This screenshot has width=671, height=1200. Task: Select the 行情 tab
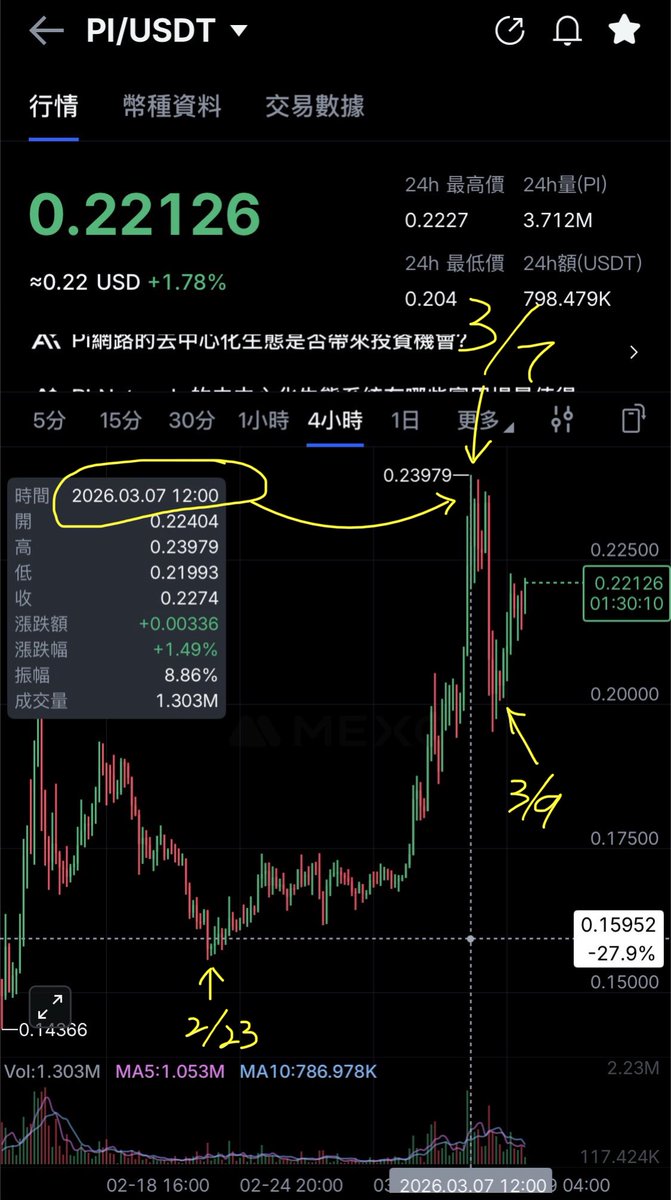54,106
